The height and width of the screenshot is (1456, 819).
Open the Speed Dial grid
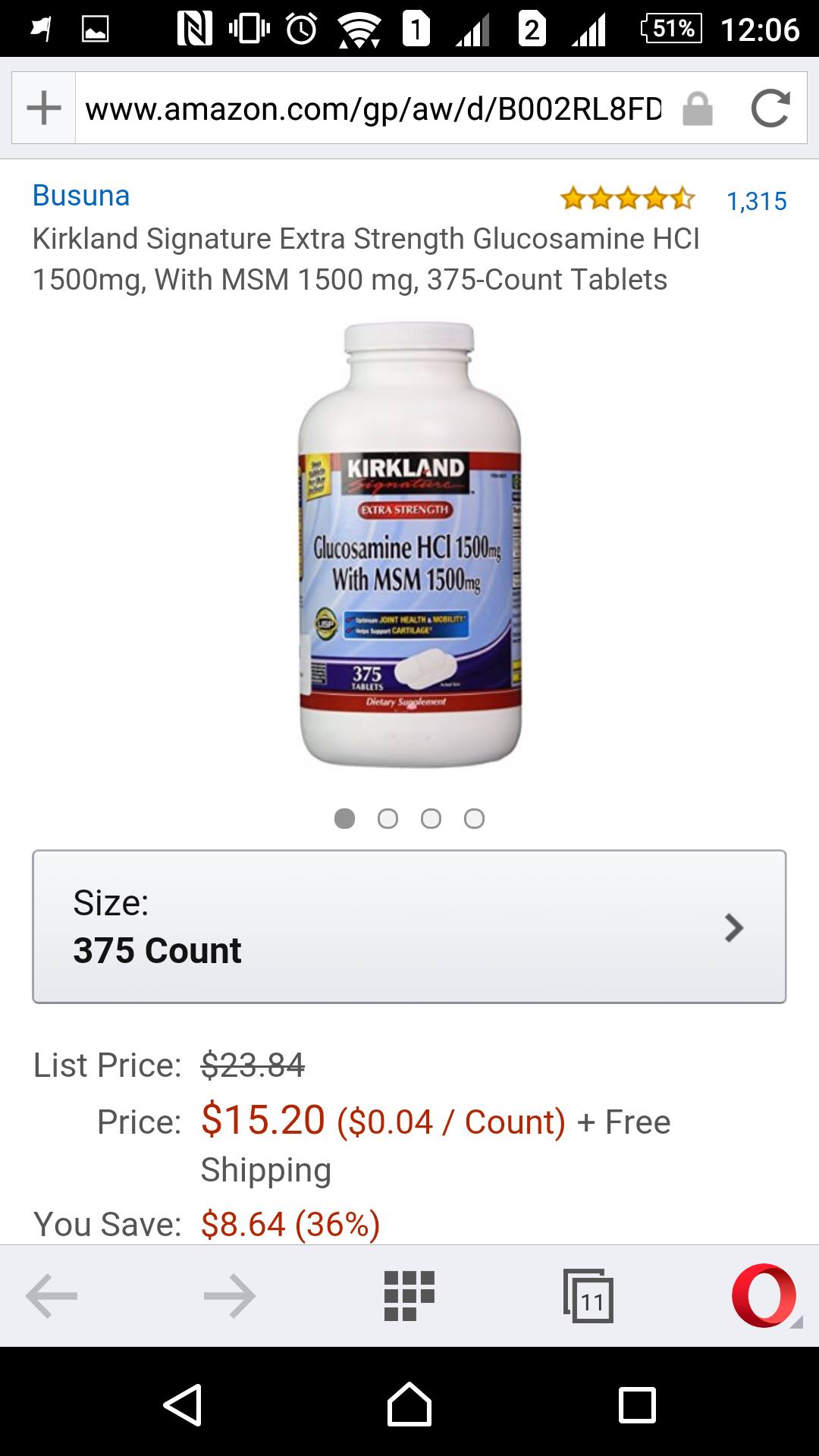point(409,1296)
